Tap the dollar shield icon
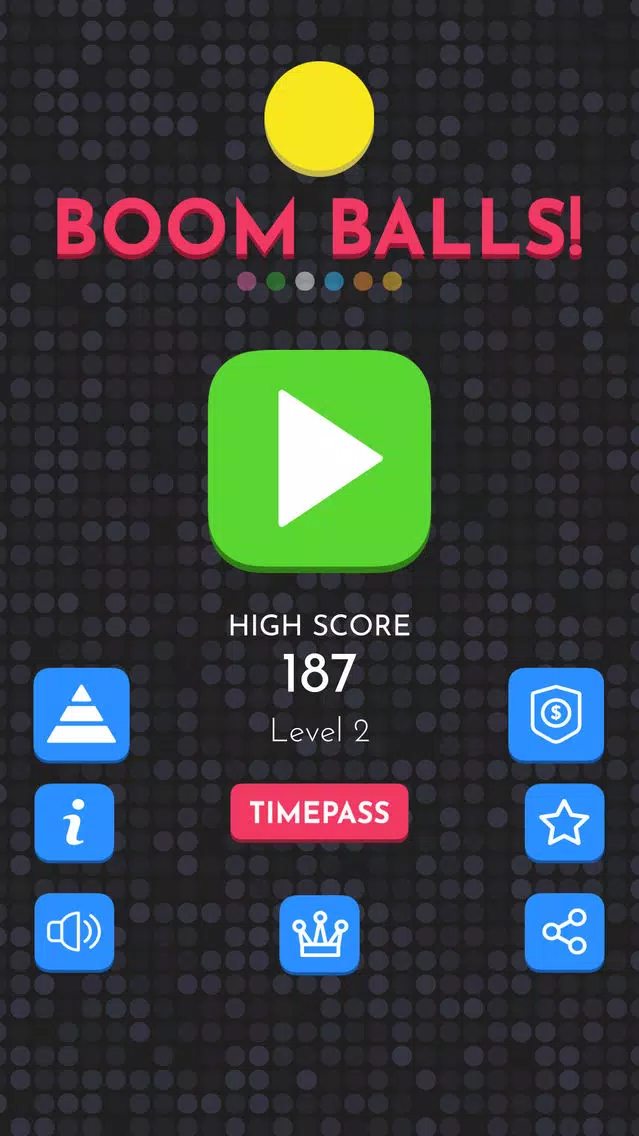Image resolution: width=639 pixels, height=1136 pixels. (556, 714)
